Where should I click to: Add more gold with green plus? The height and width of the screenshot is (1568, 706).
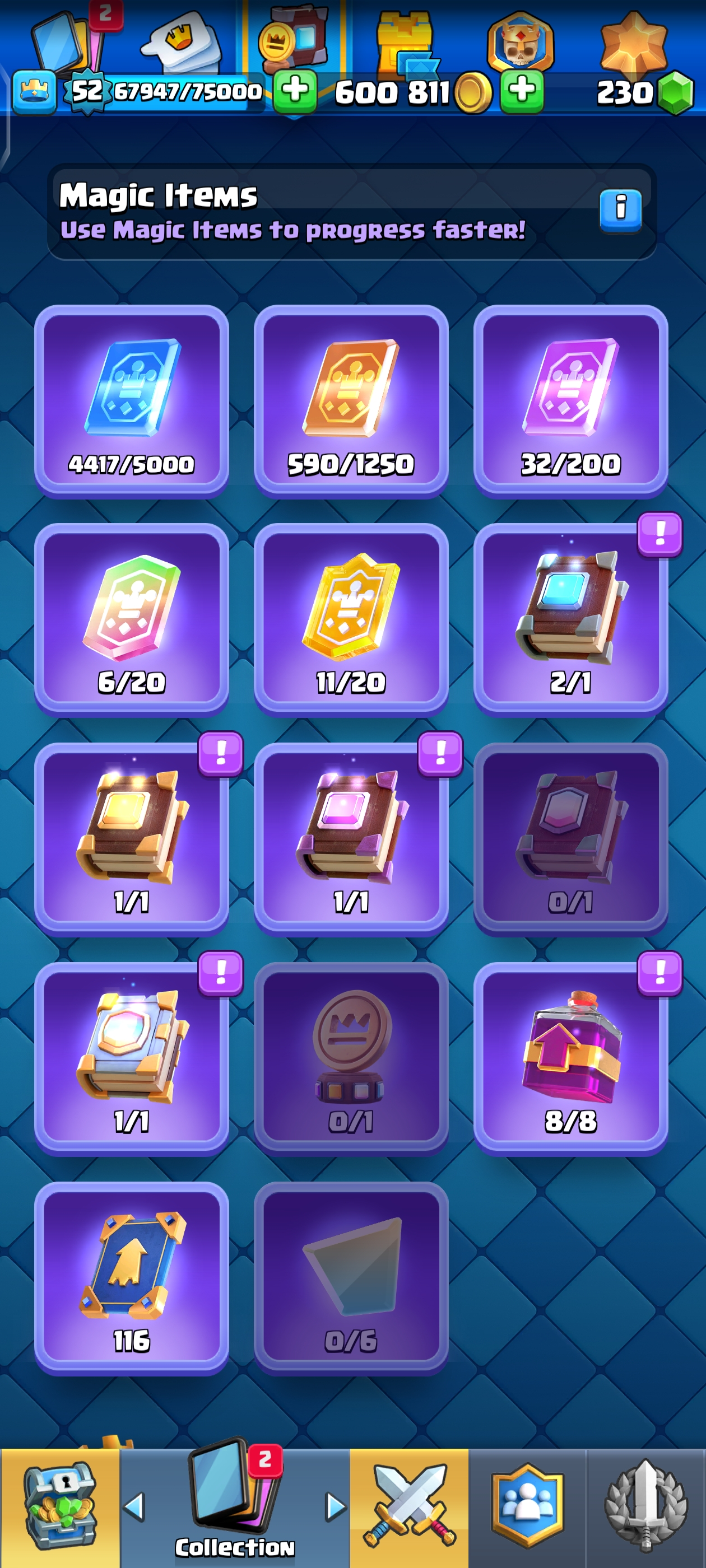point(522,91)
